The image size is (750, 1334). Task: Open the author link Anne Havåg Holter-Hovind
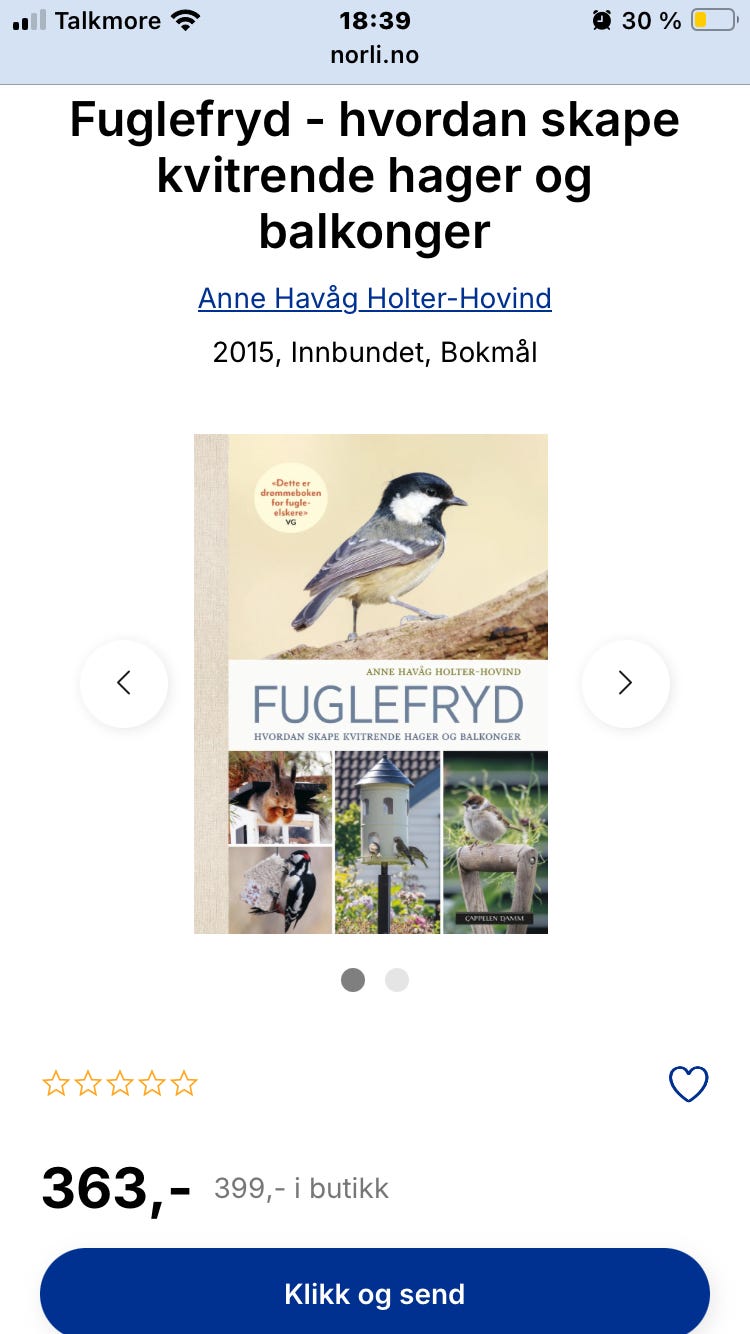click(x=374, y=298)
